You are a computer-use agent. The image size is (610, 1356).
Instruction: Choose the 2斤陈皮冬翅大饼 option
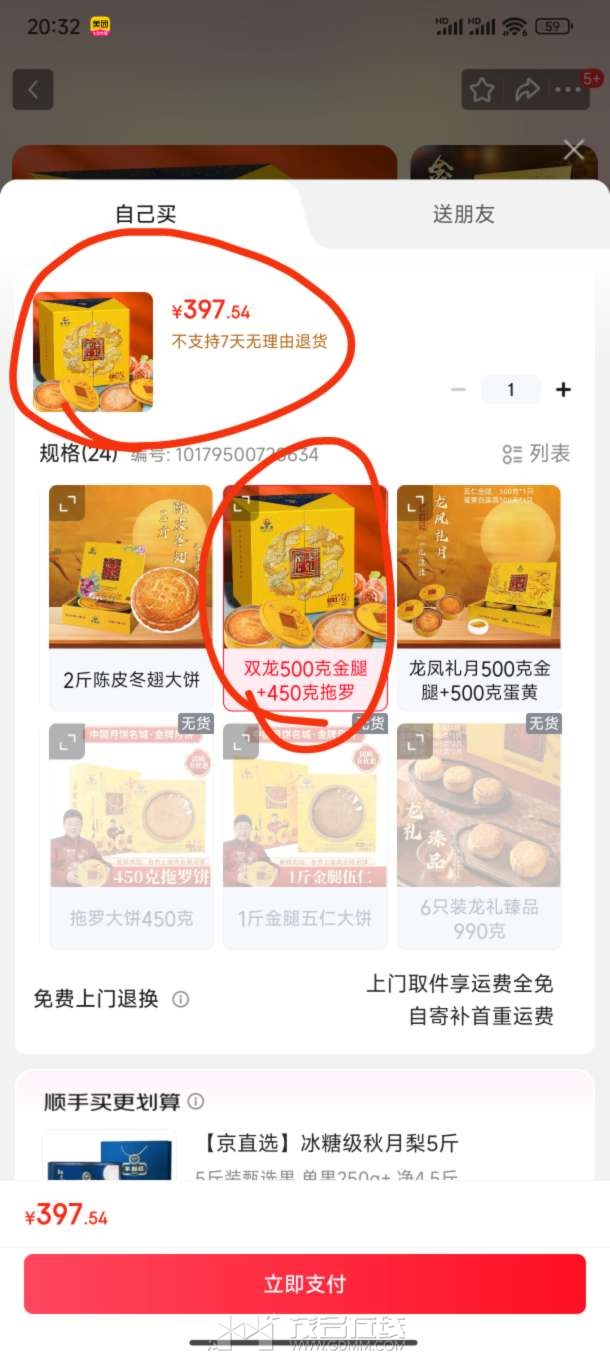tap(131, 680)
